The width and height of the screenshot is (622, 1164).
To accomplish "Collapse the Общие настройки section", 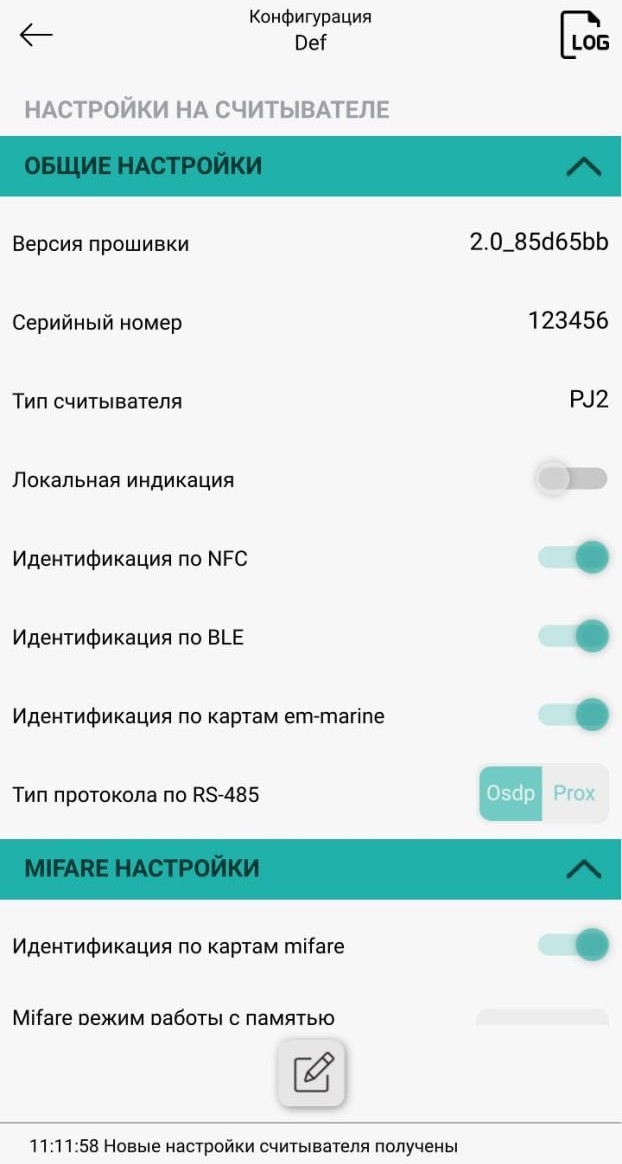I will pos(583,166).
